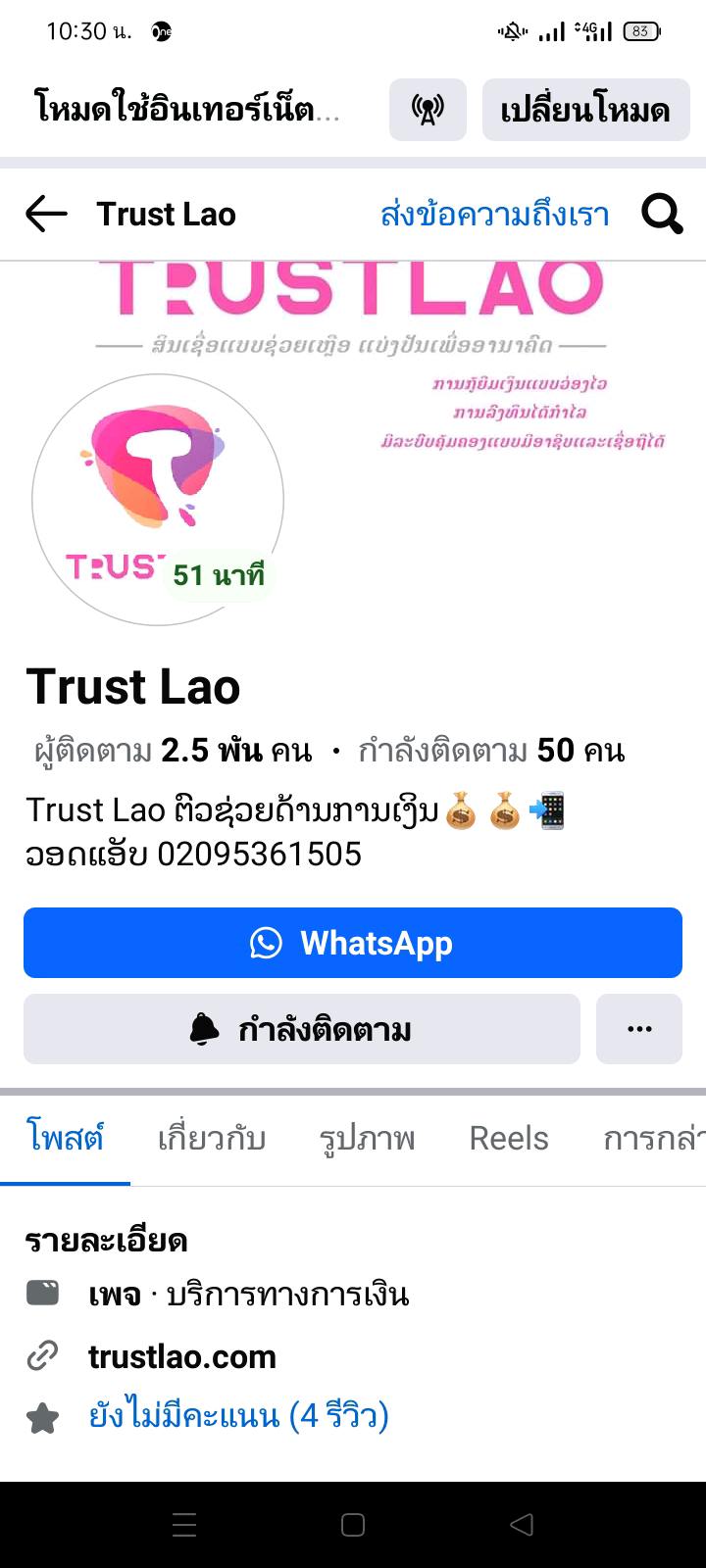This screenshot has height=1568, width=706.
Task: Contact Trust Lao via WhatsApp button
Action: click(353, 943)
